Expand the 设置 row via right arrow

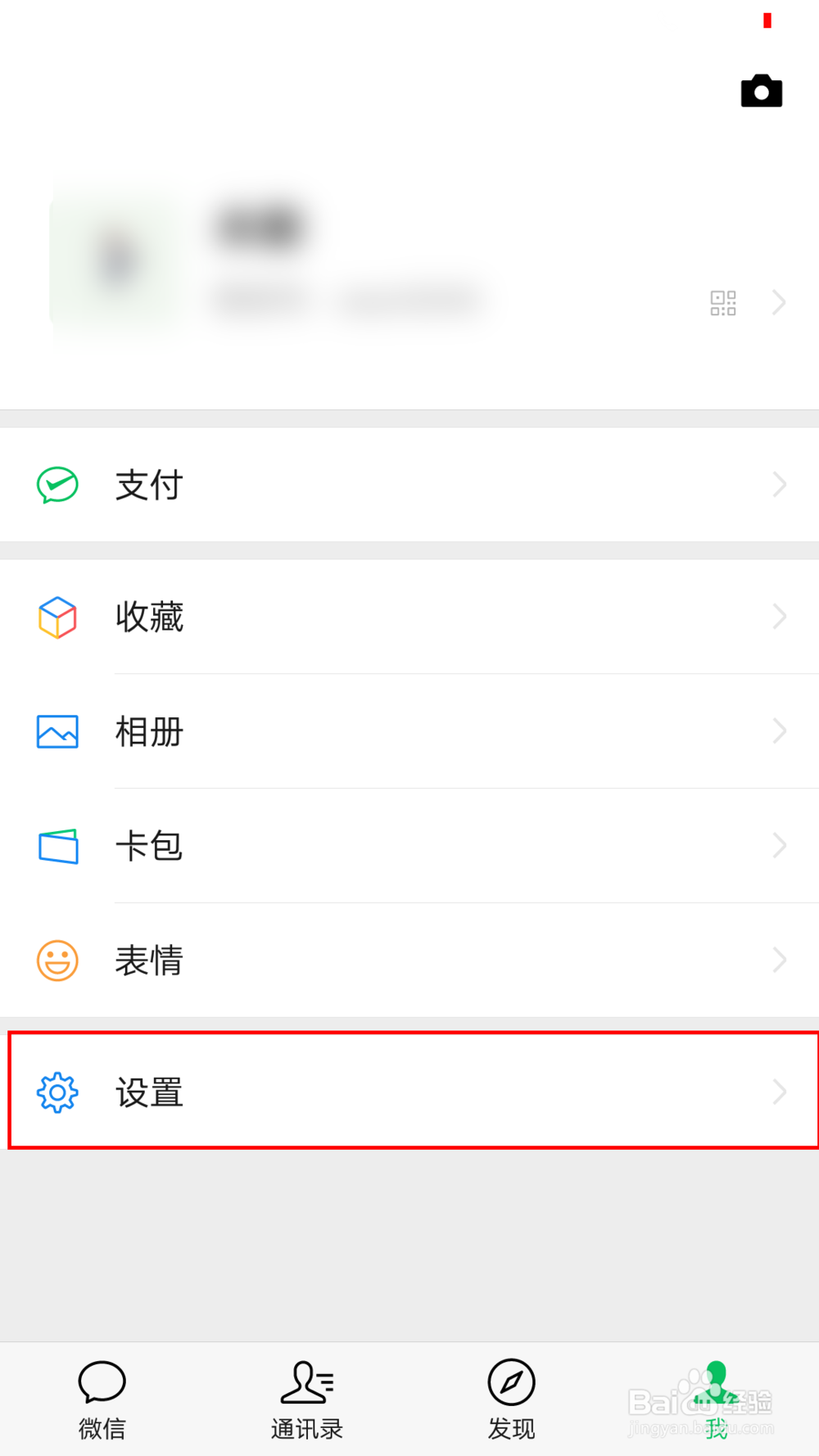point(778,1092)
